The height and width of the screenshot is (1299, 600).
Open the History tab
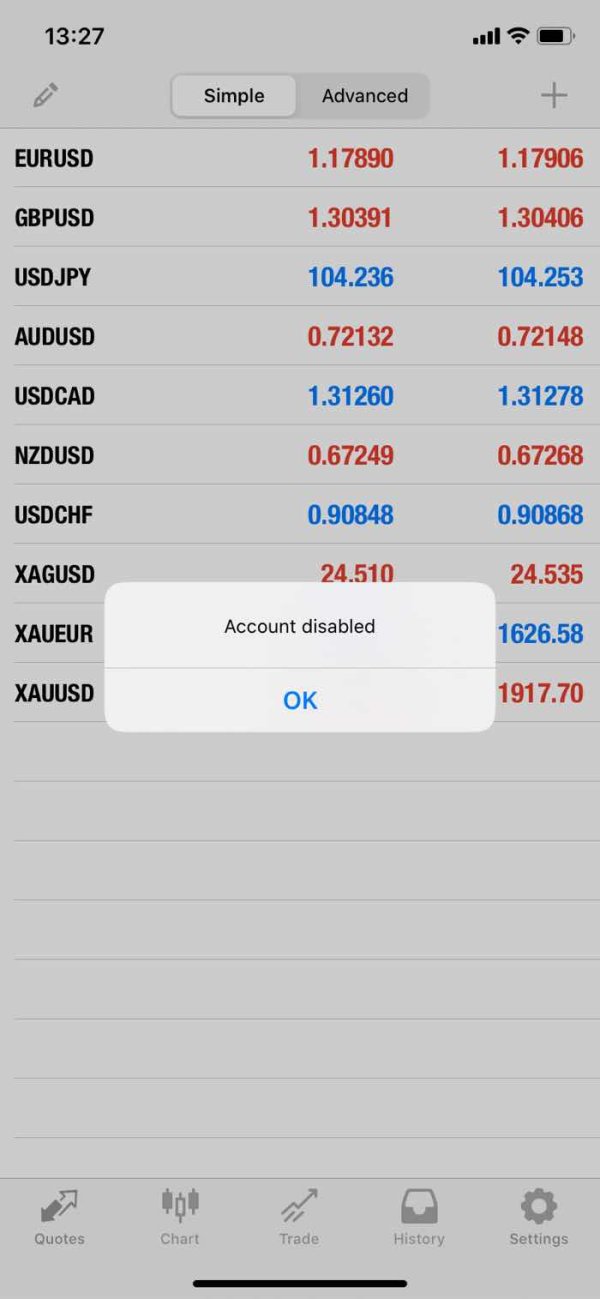(x=419, y=1217)
